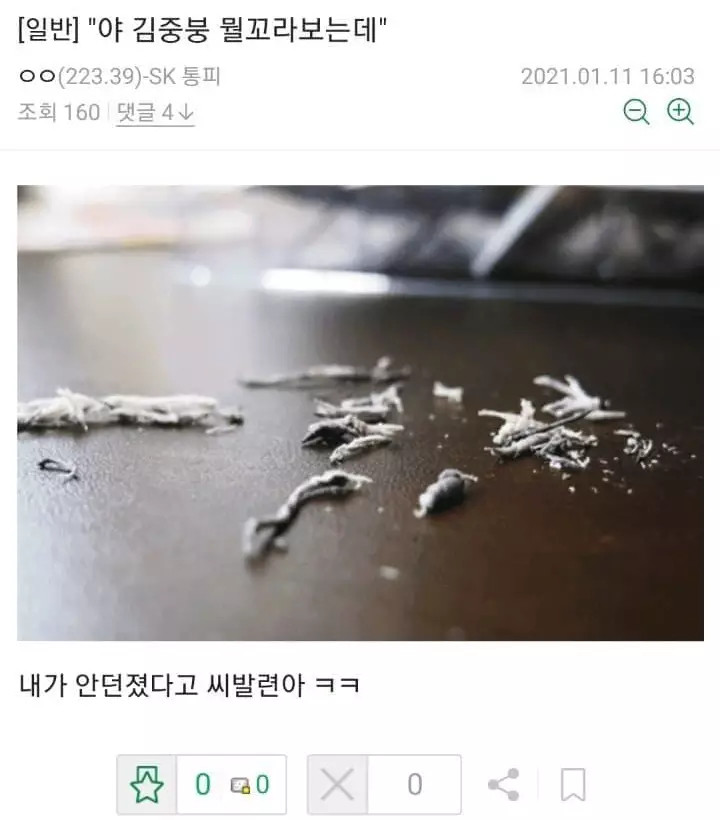Image resolution: width=720 pixels, height=820 pixels.
Task: Share this post
Action: tap(503, 785)
